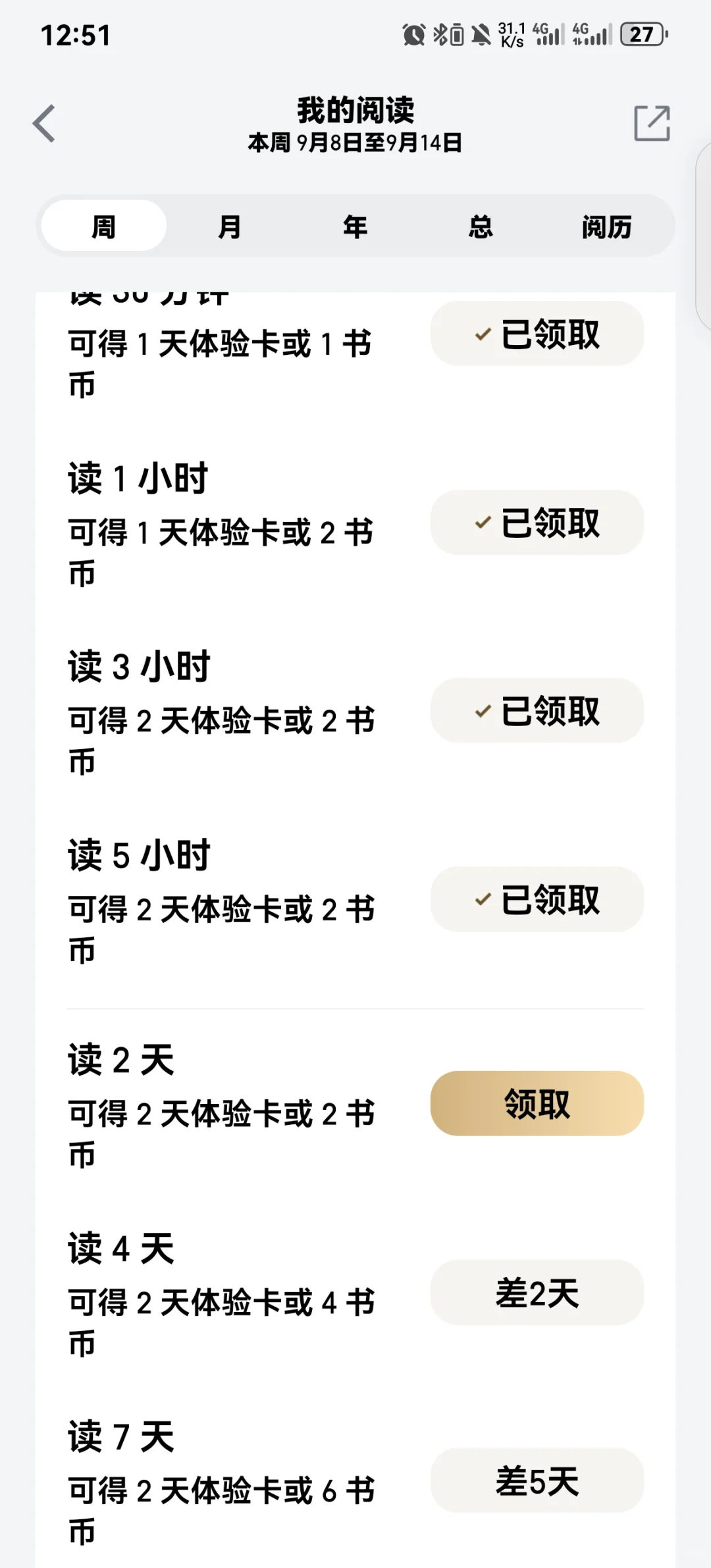This screenshot has width=711, height=1568.
Task: Select the 周 tab
Action: [x=104, y=226]
